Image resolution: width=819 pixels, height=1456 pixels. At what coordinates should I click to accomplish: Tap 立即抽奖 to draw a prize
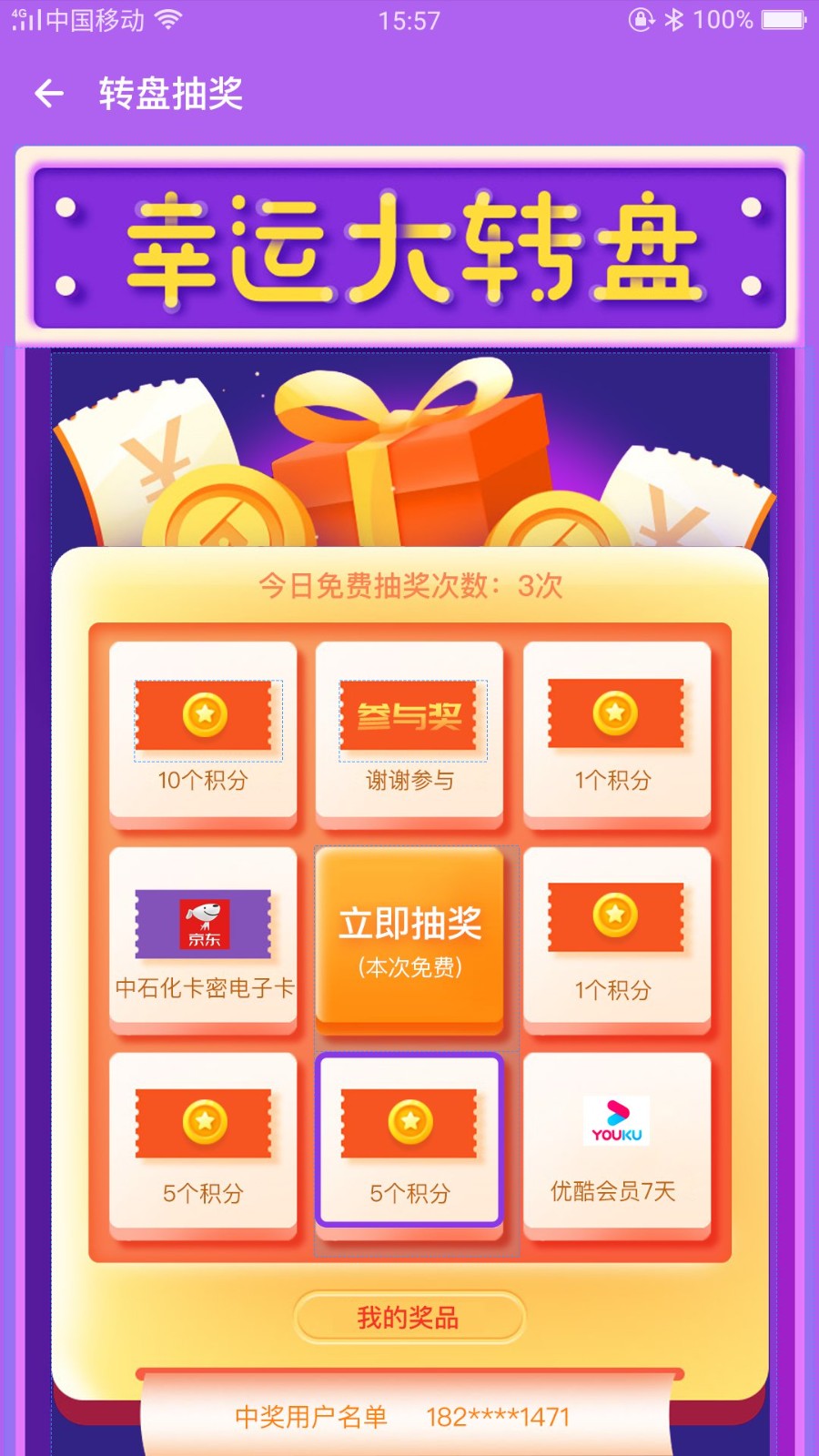tap(409, 940)
